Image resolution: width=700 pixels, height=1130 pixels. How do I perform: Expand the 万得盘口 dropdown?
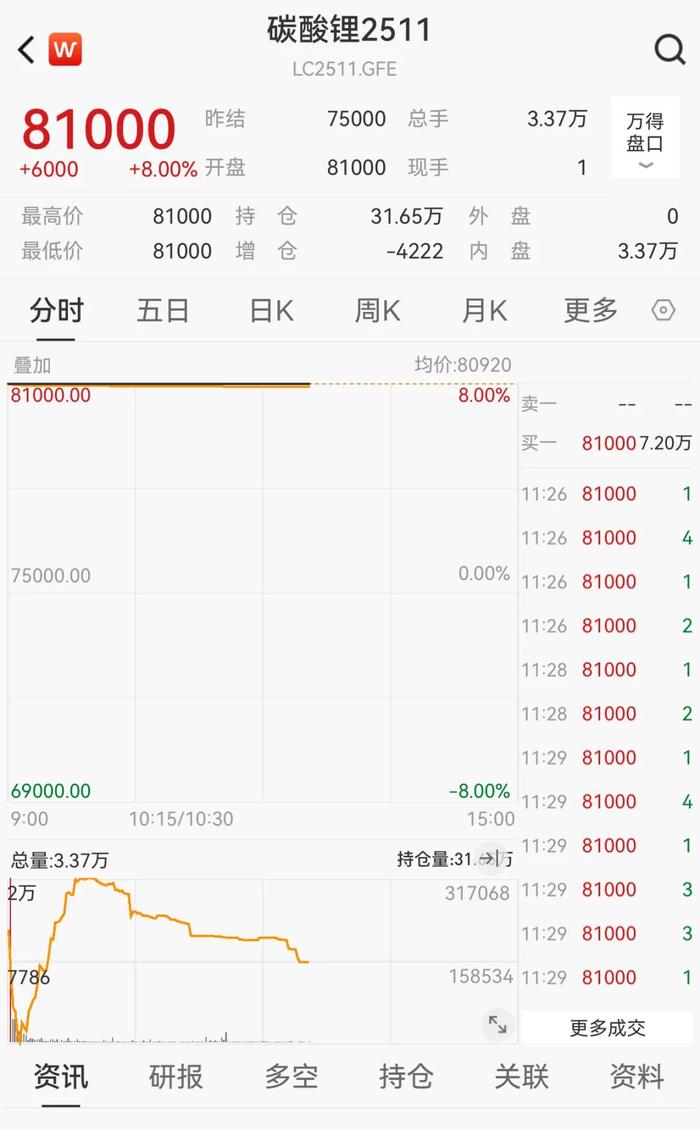645,137
